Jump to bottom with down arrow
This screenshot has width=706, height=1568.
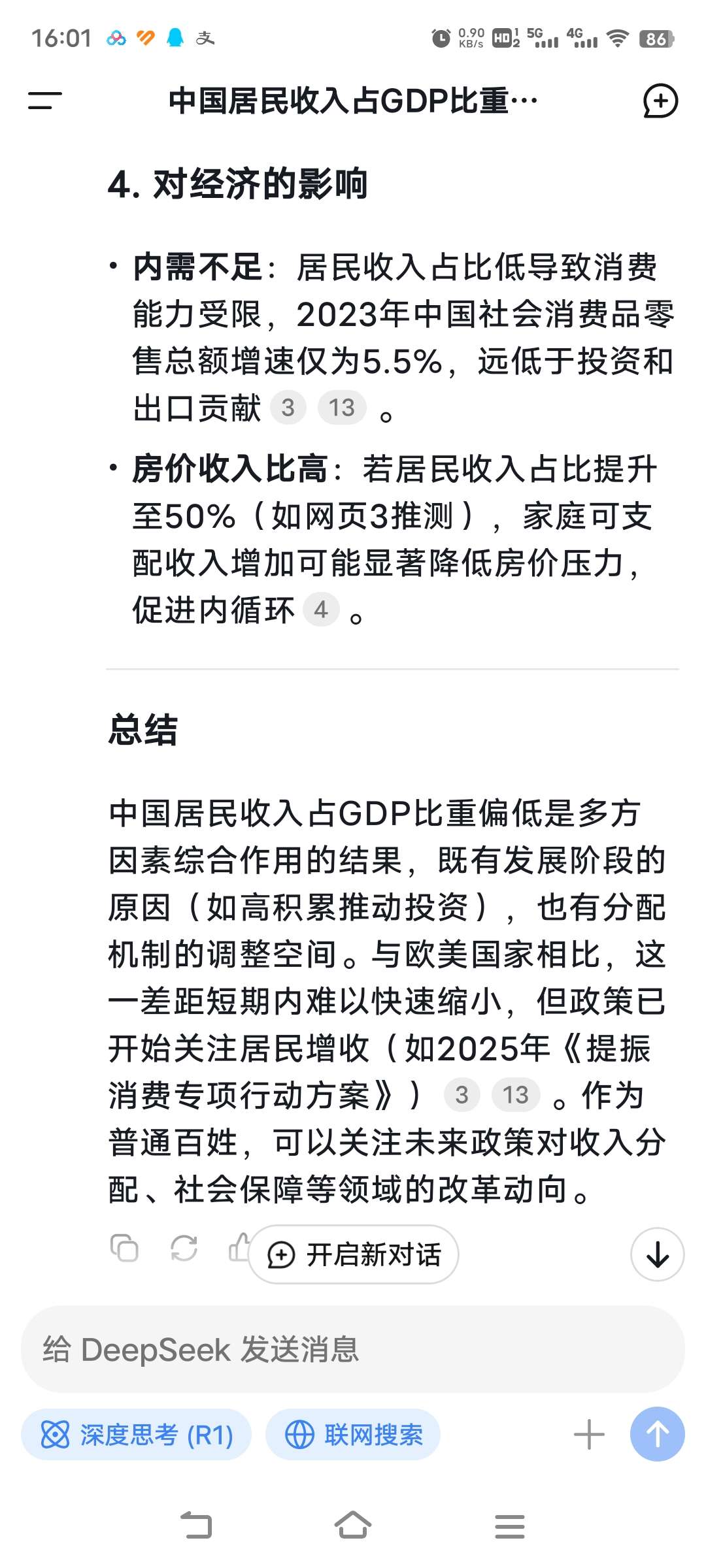[x=657, y=1254]
